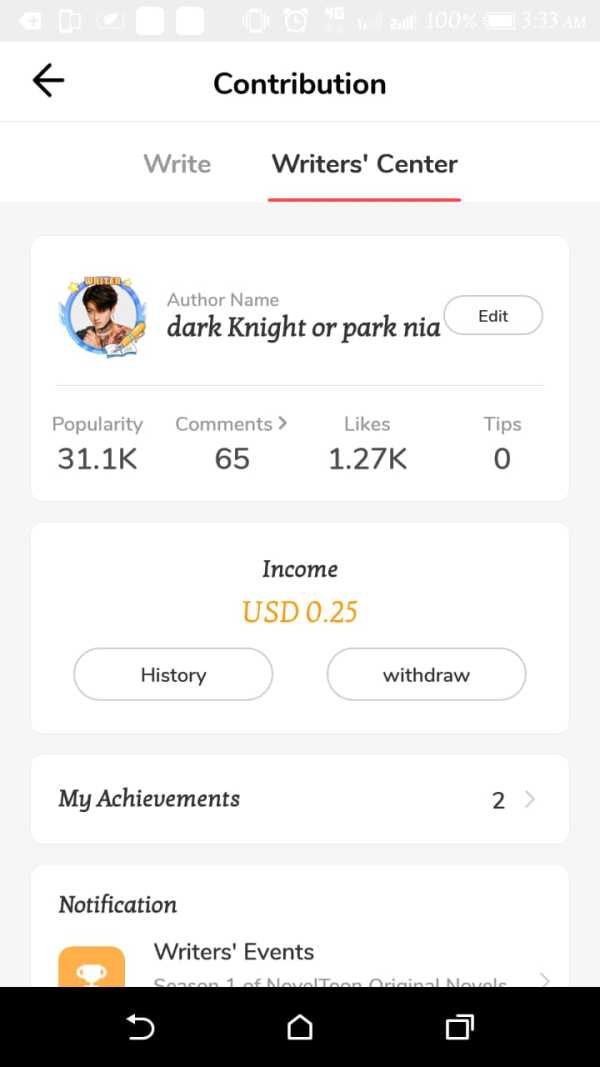Go back using the top arrow
Image resolution: width=600 pixels, height=1067 pixels.
(x=48, y=81)
